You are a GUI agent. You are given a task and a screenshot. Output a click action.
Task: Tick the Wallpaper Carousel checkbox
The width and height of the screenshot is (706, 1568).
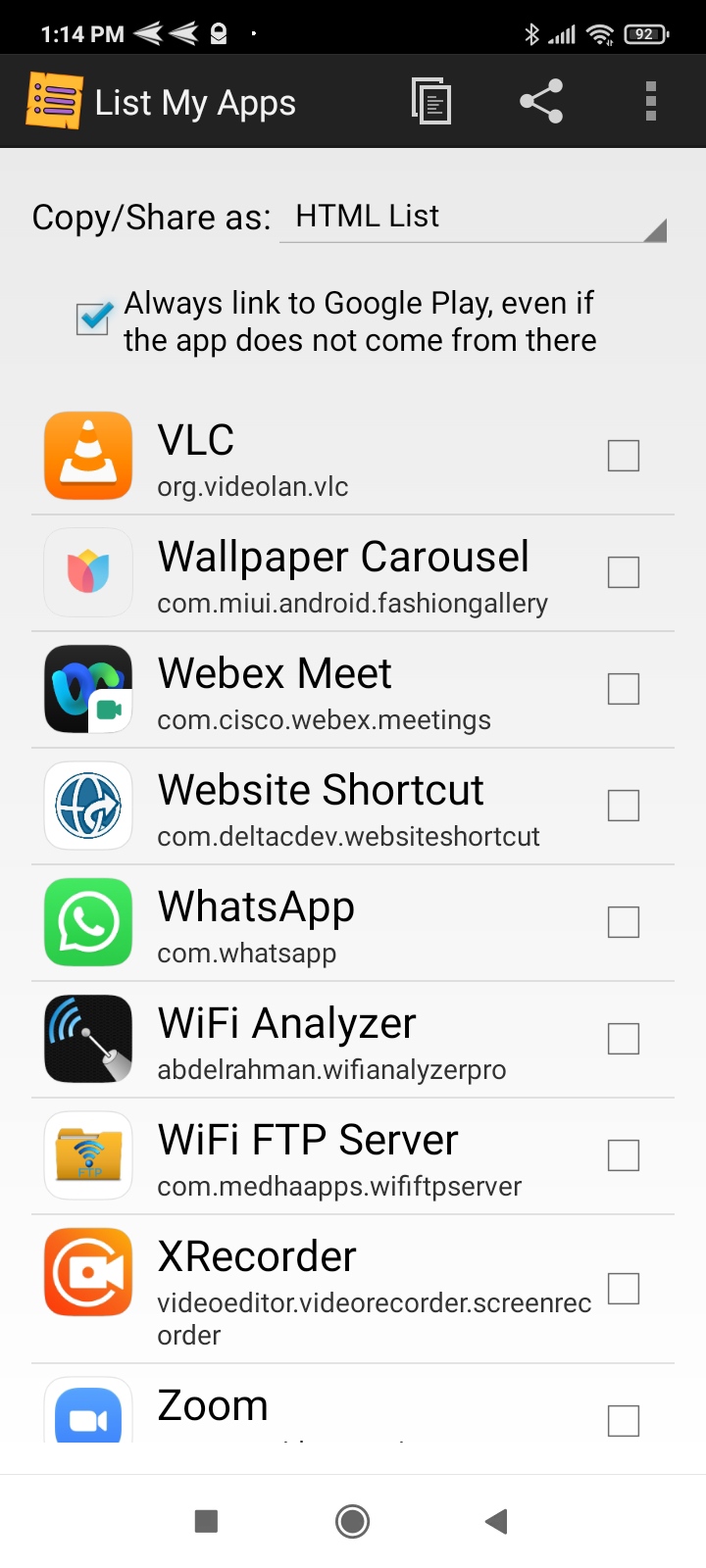pyautogui.click(x=624, y=572)
